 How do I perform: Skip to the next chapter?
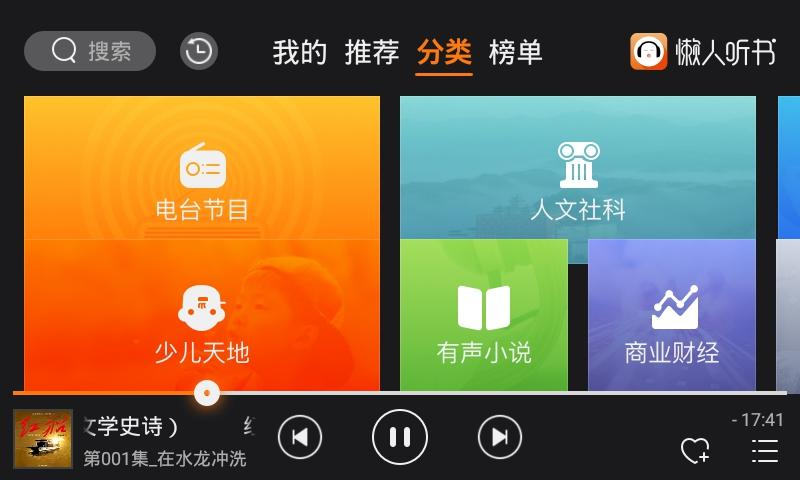click(500, 437)
